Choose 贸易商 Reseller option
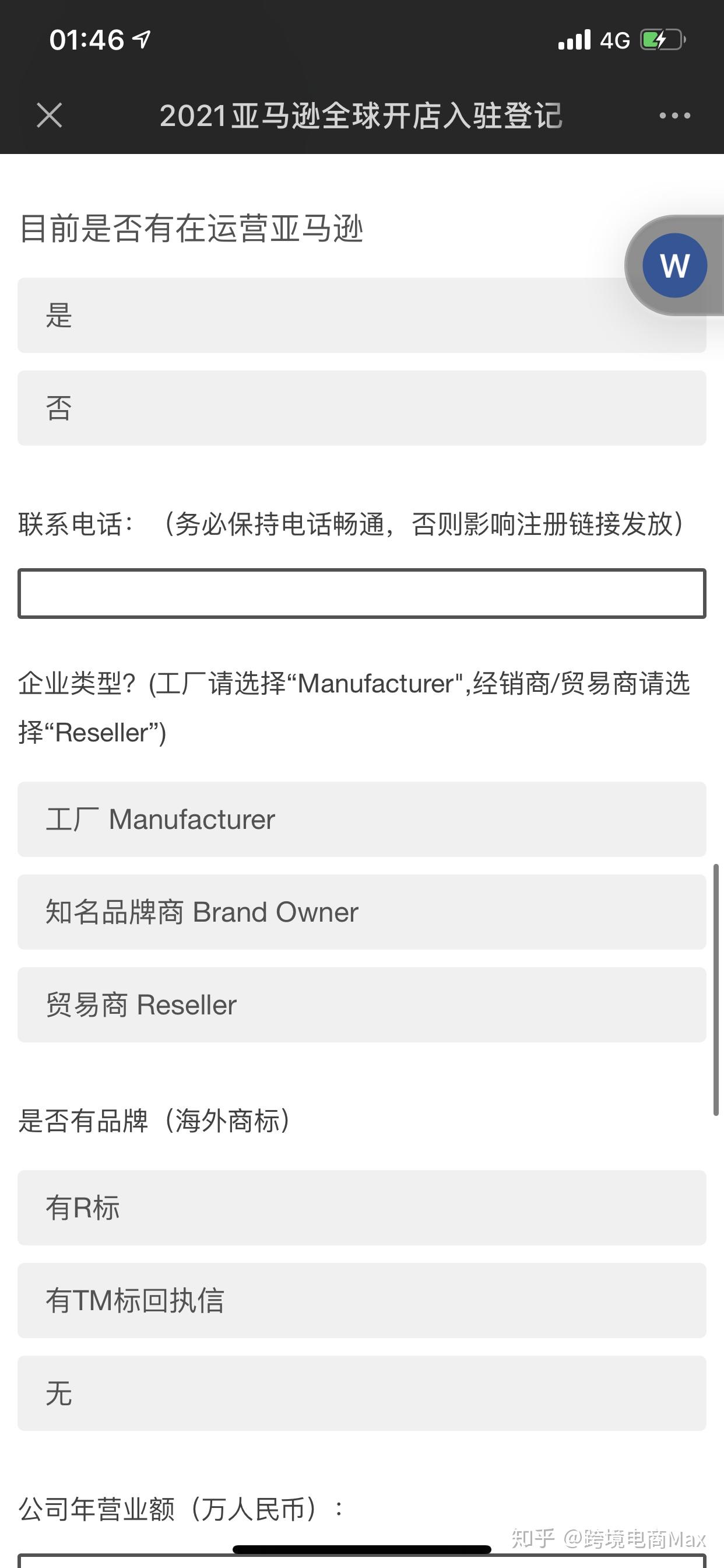This screenshot has height=1568, width=724. (361, 1005)
